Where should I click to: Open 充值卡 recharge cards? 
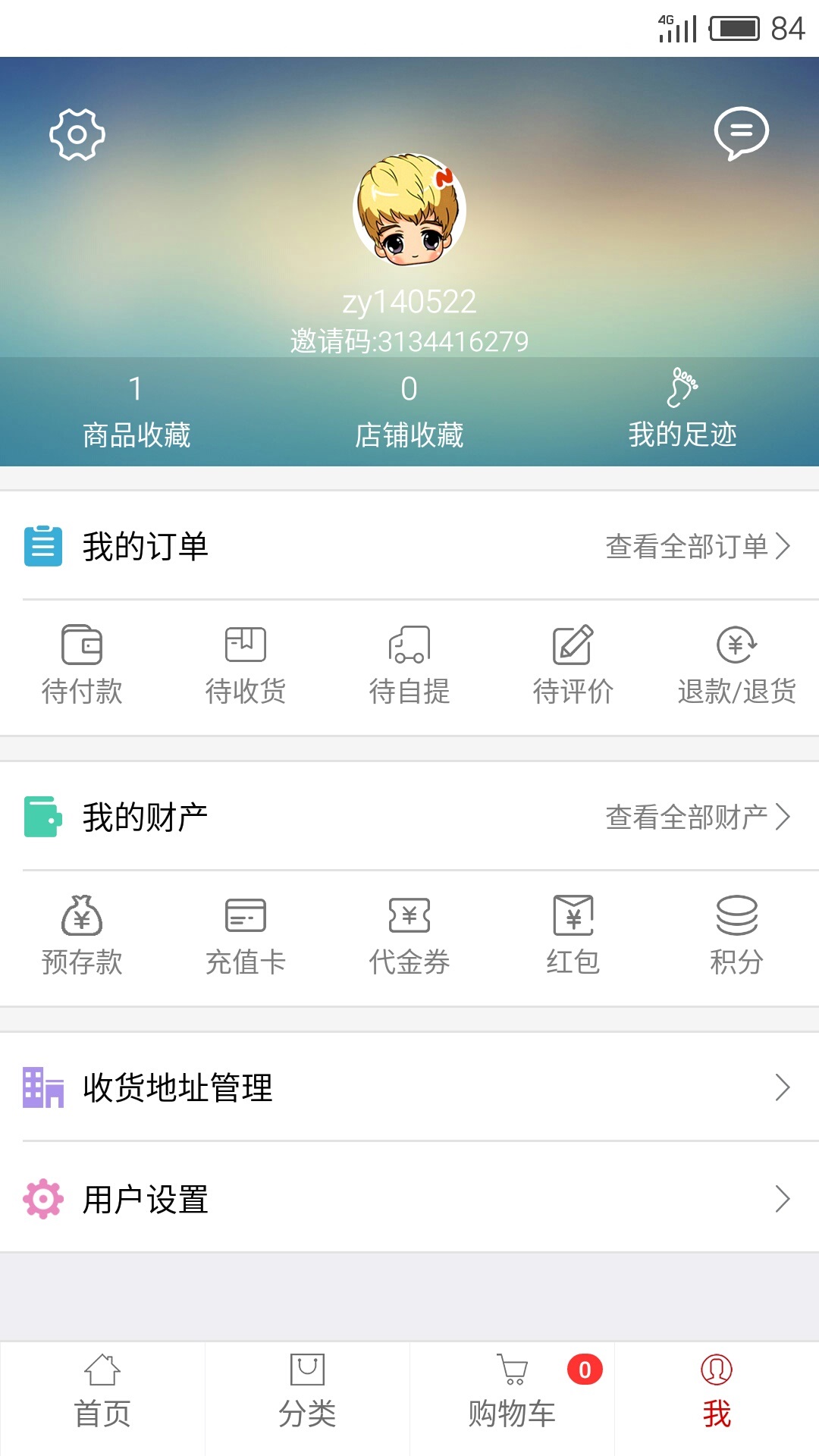246,936
